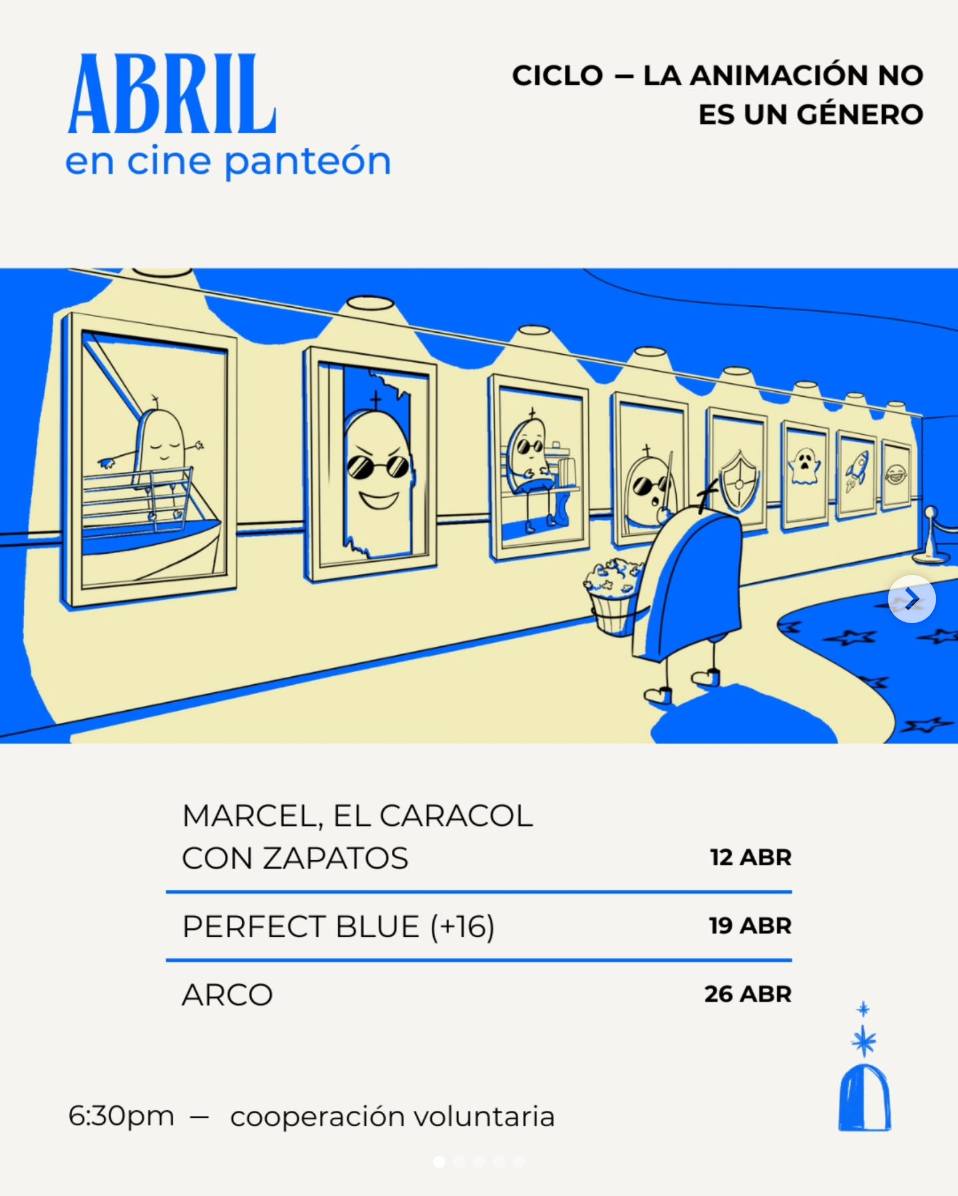Select the third carousel dot indicator
Viewport: 958px width, 1196px height.
pos(479,1162)
